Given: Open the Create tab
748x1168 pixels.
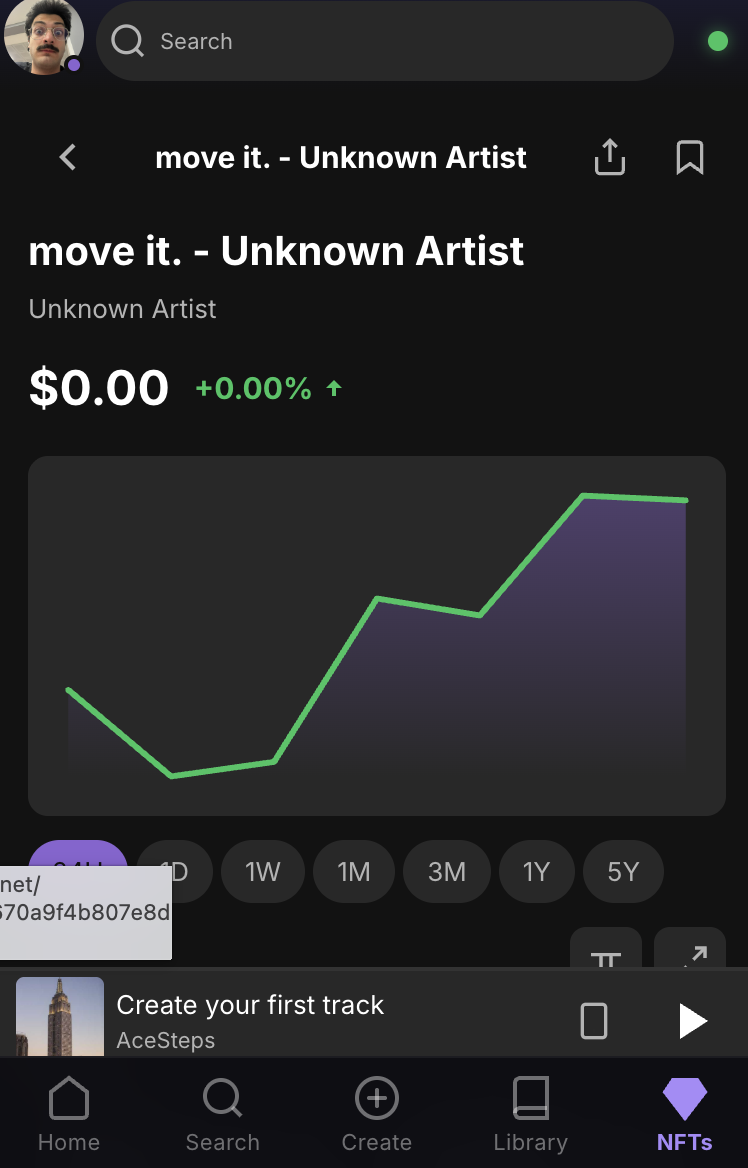Looking at the screenshot, I should pos(377,1115).
